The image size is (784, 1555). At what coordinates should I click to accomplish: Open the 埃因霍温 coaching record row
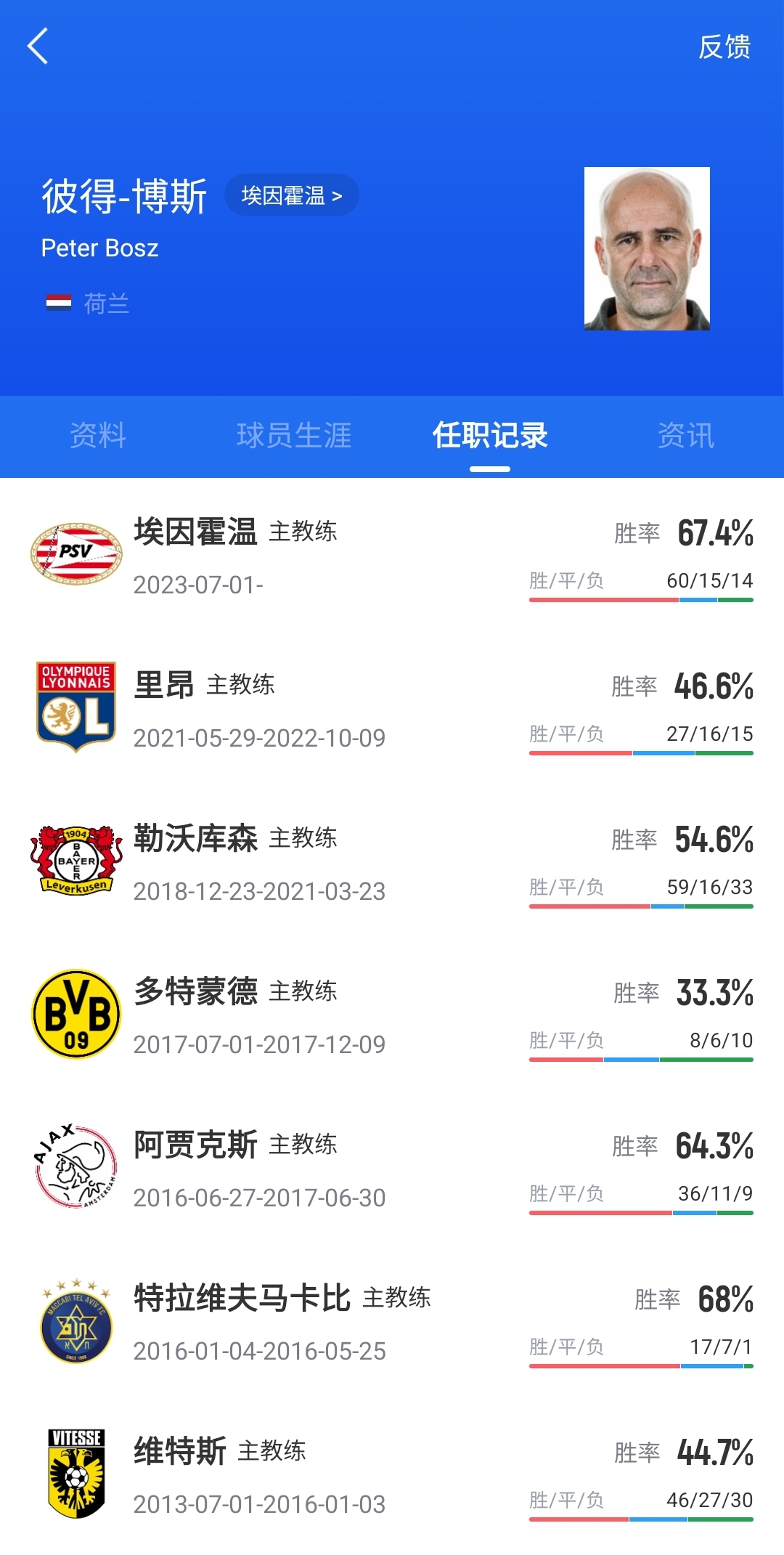click(392, 556)
